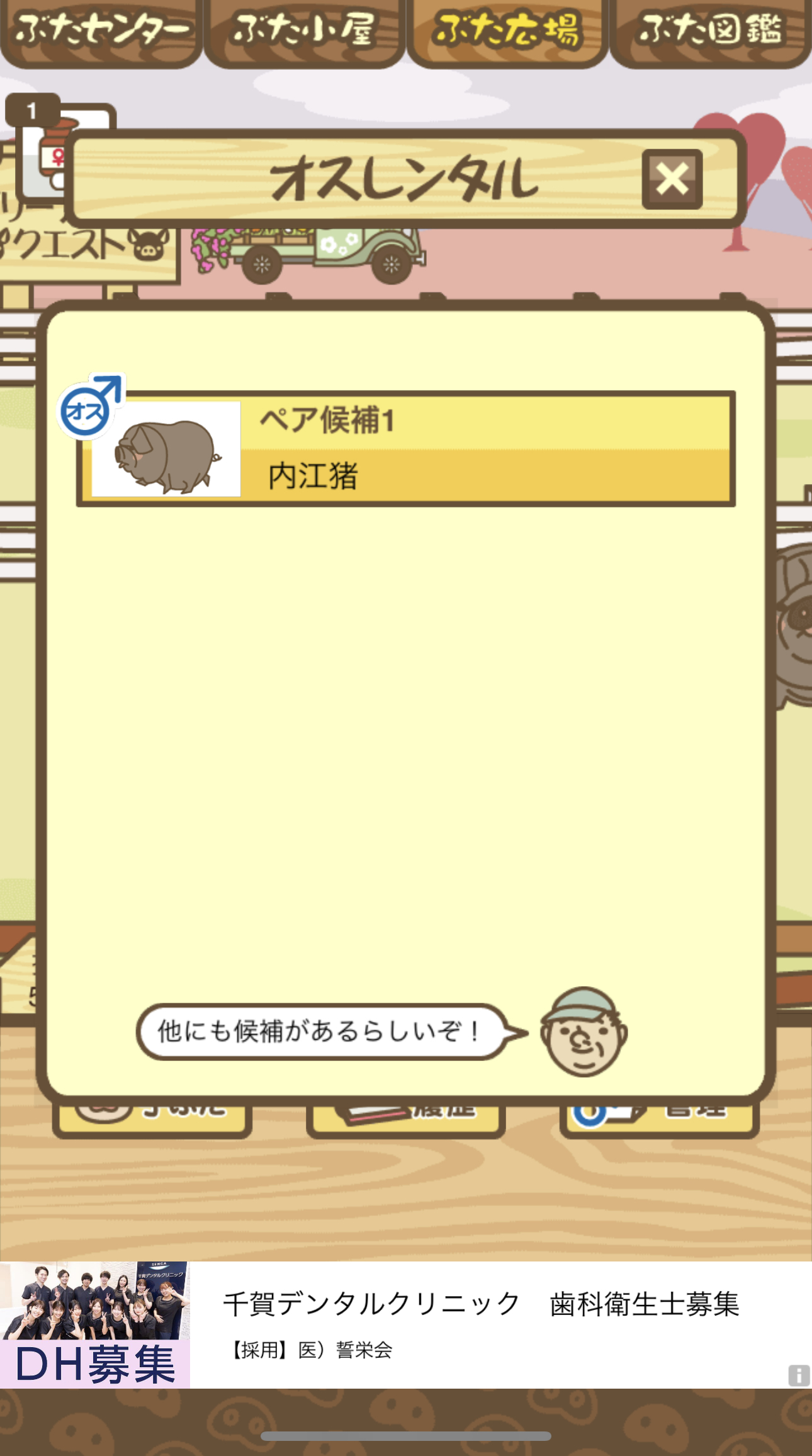Switch to ぶたセンター tab
Viewport: 812px width, 1456px height.
101,30
